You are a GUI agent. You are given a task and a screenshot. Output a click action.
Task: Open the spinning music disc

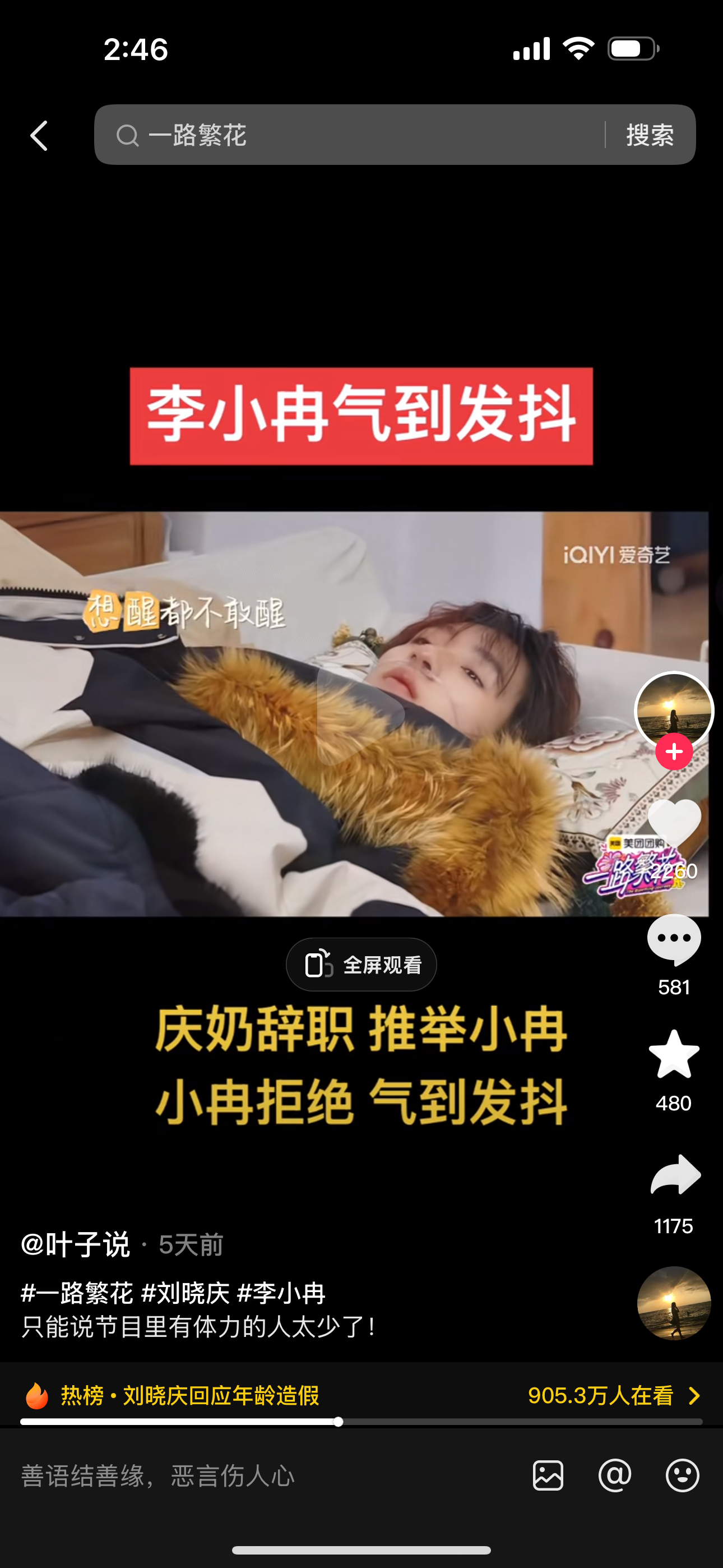[674, 1303]
